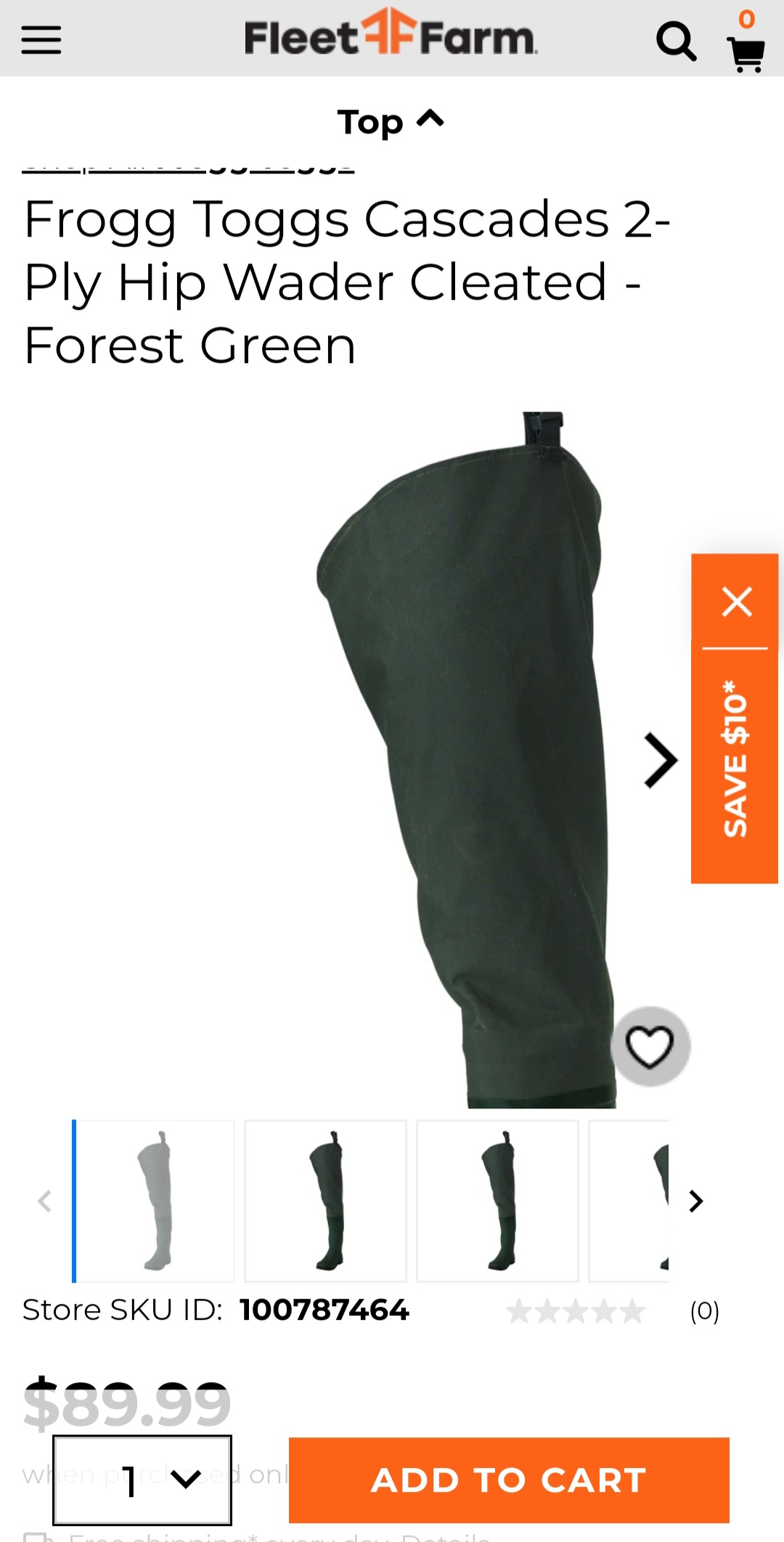784x1542 pixels.
Task: View the shopping cart
Action: (746, 44)
